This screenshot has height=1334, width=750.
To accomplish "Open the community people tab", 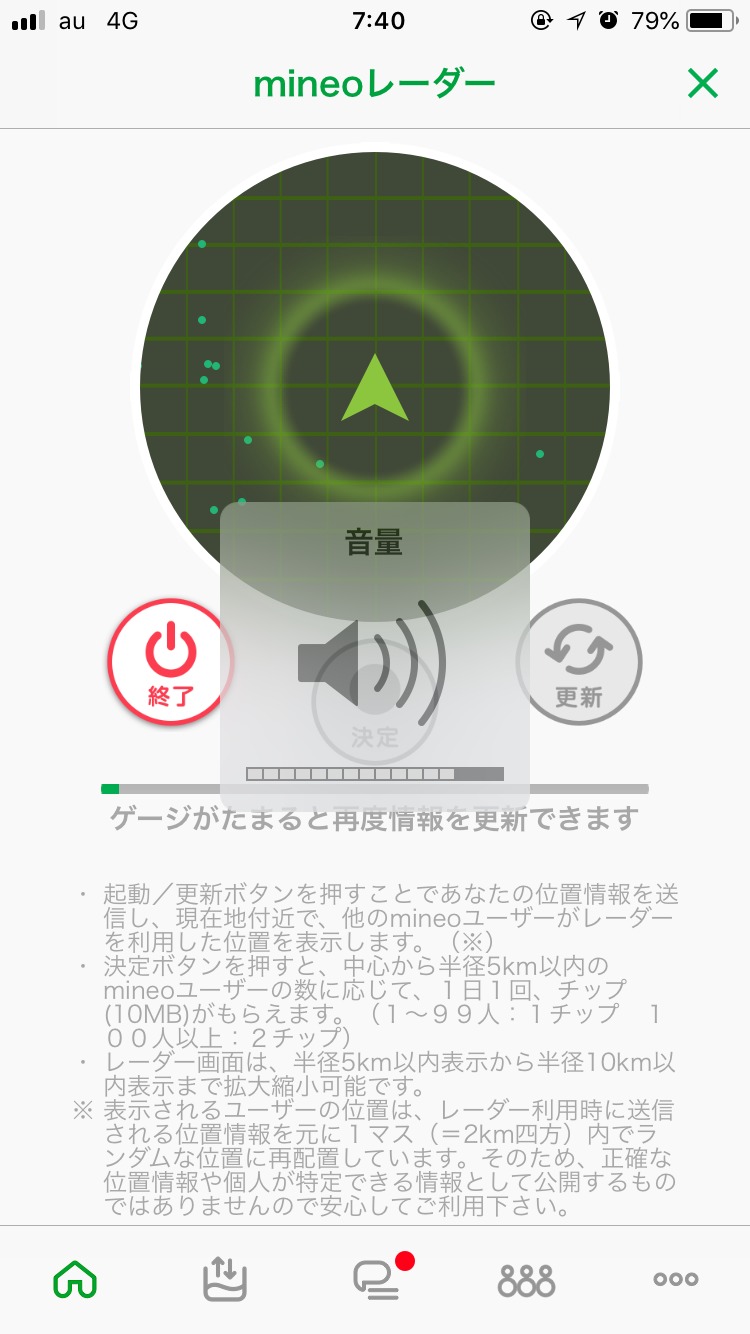I will click(x=526, y=1279).
